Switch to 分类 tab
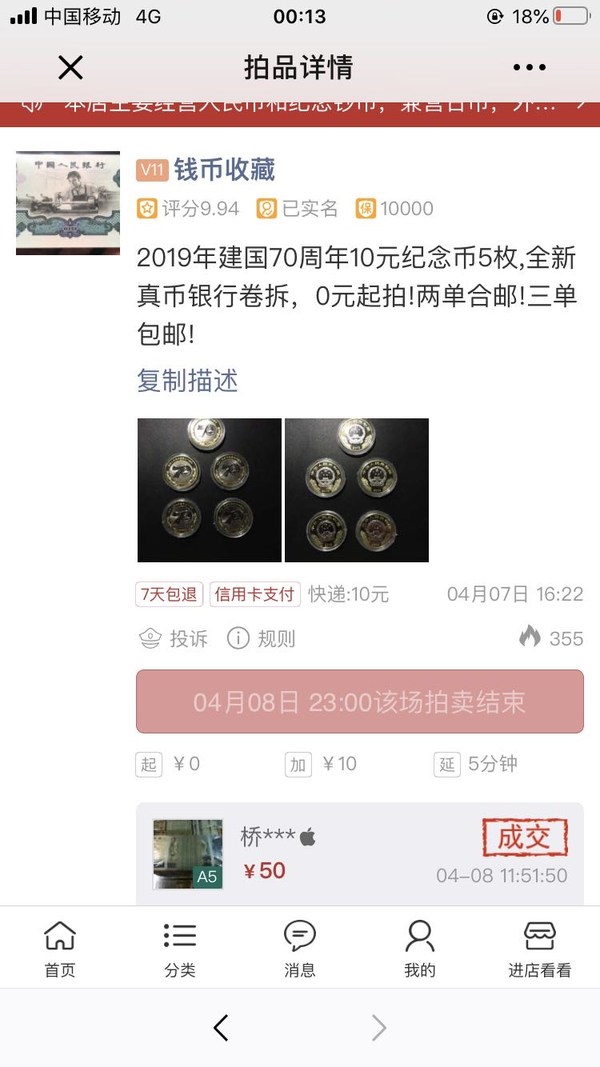The image size is (600, 1067). pyautogui.click(x=180, y=948)
